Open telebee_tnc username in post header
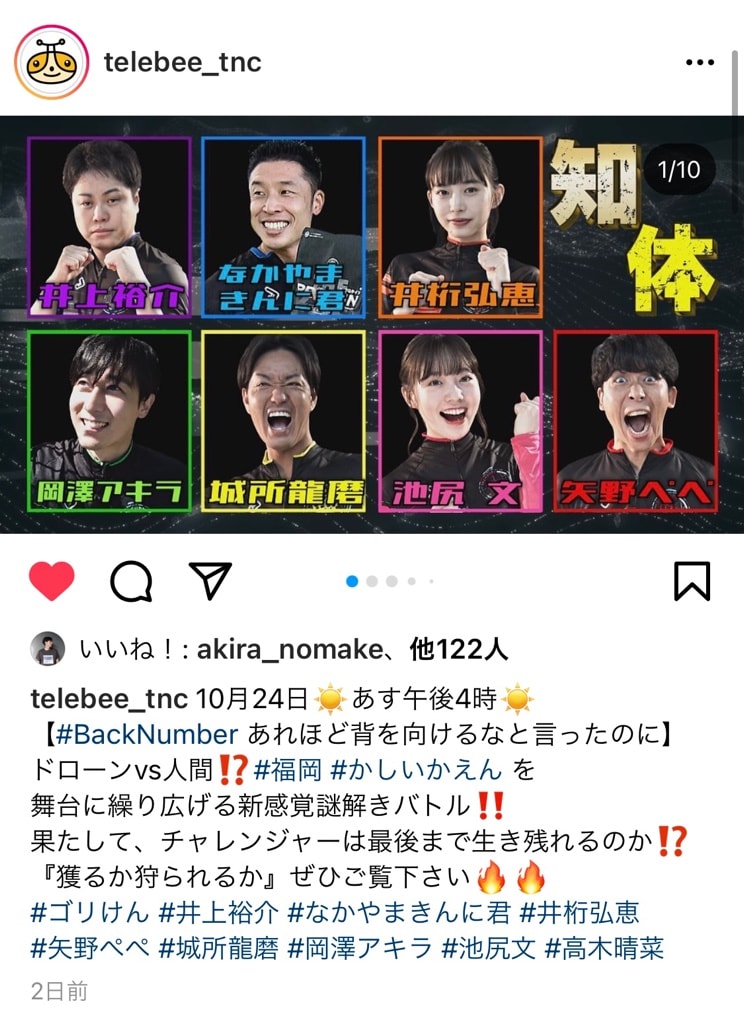 click(x=182, y=62)
